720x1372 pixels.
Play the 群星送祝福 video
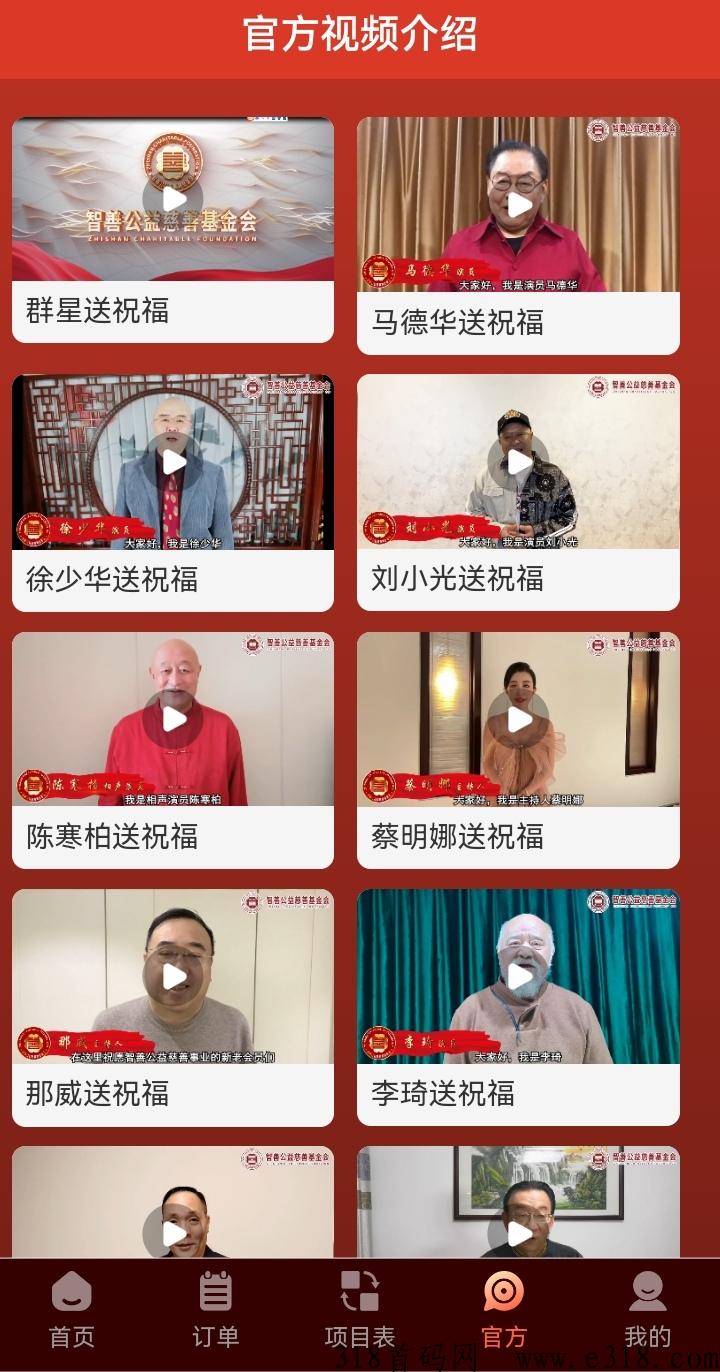coord(173,198)
